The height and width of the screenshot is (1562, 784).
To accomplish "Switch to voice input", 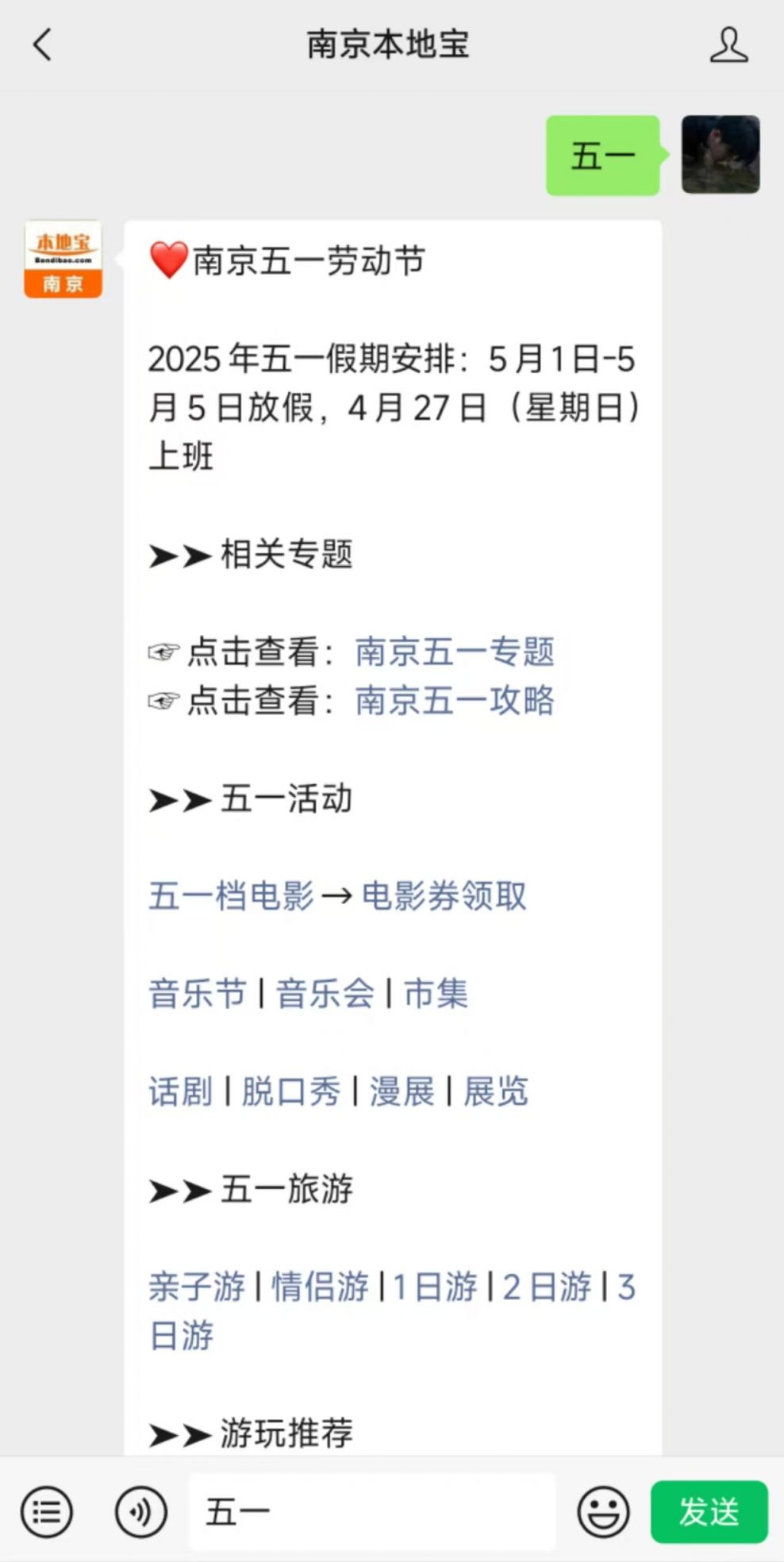I will click(x=140, y=1512).
